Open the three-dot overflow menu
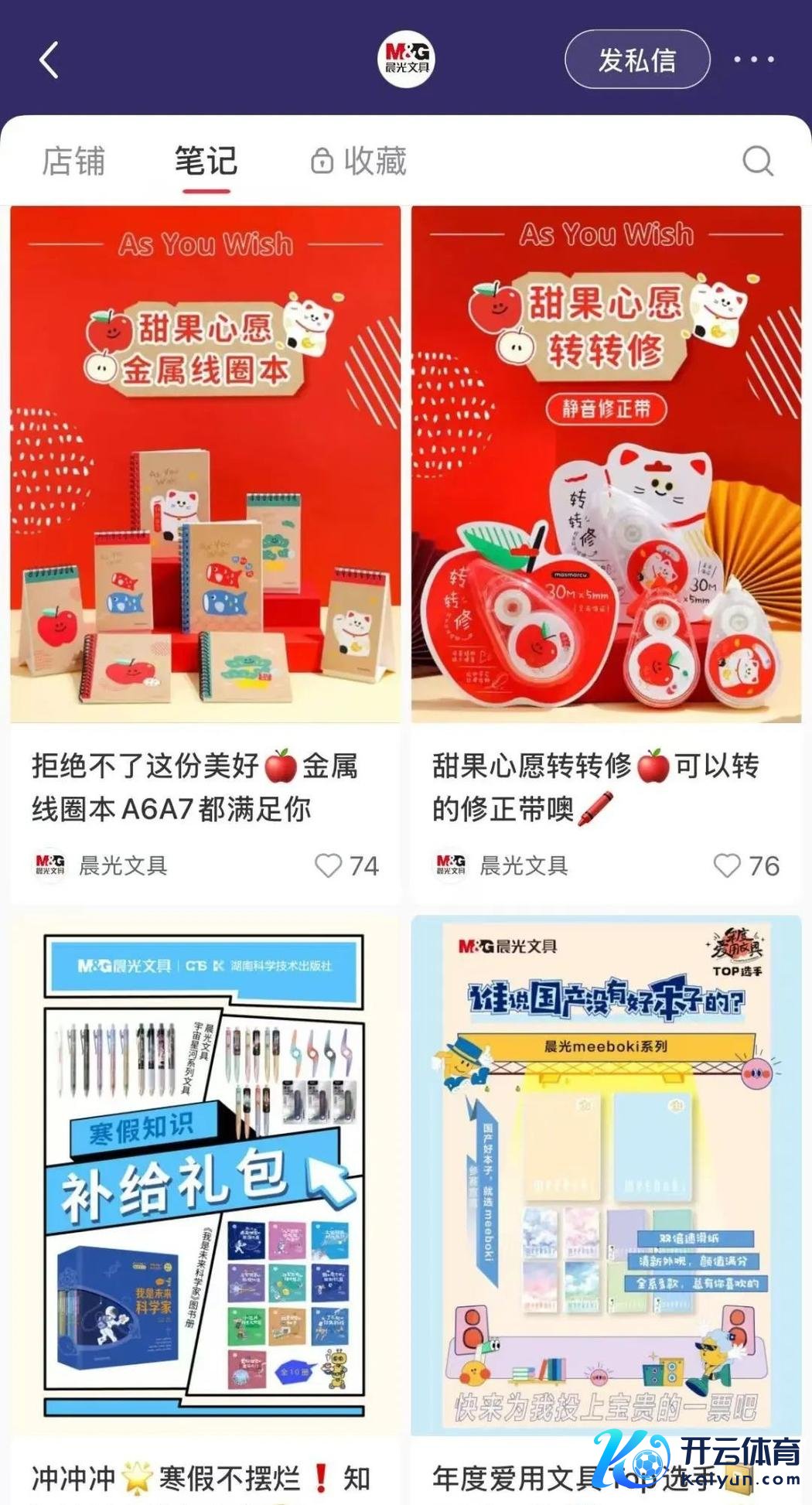The width and height of the screenshot is (812, 1505). point(753,60)
